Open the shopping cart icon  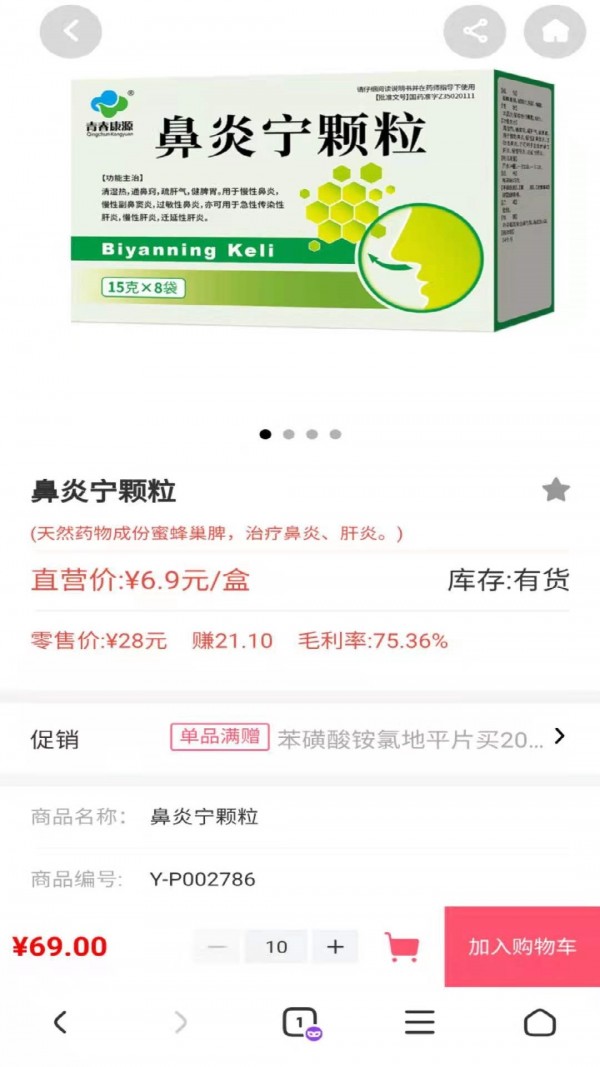tap(402, 946)
